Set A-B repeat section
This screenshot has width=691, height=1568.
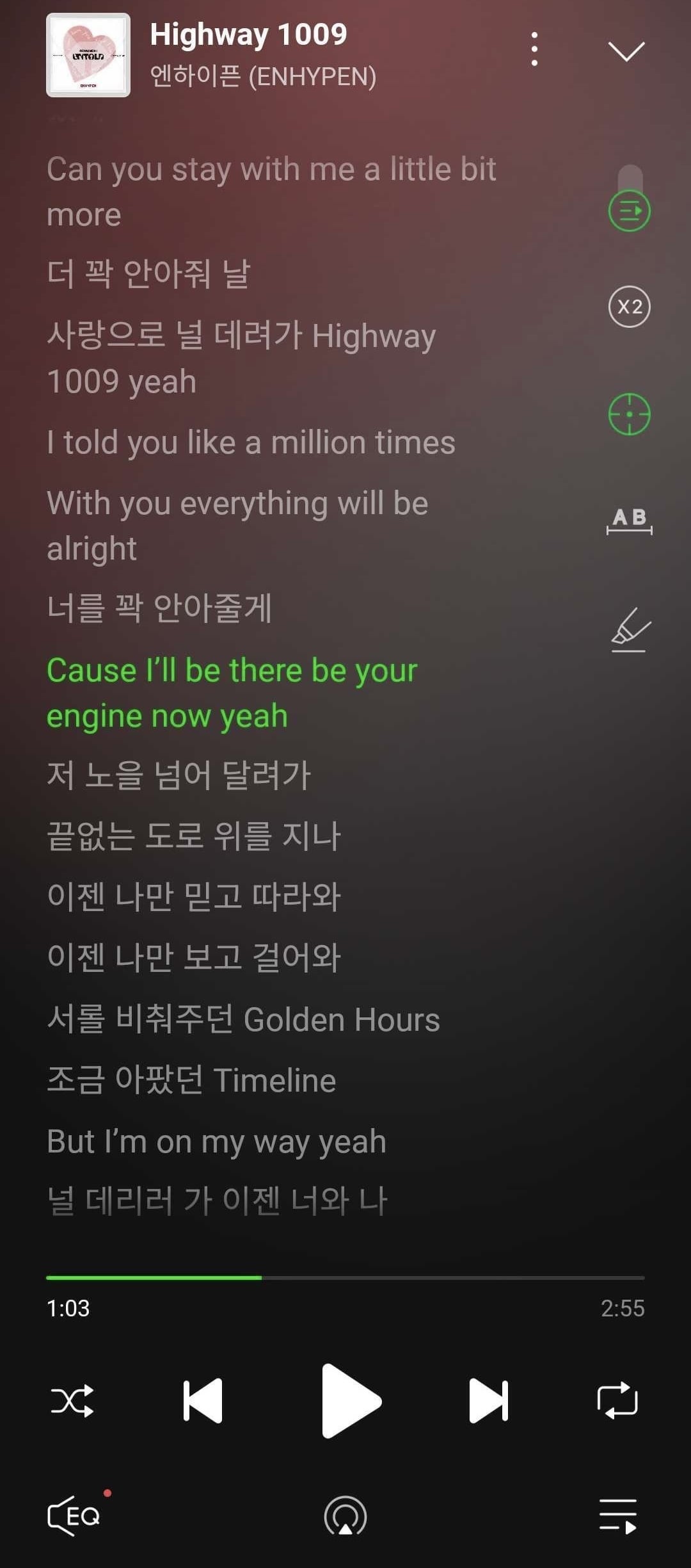click(629, 521)
